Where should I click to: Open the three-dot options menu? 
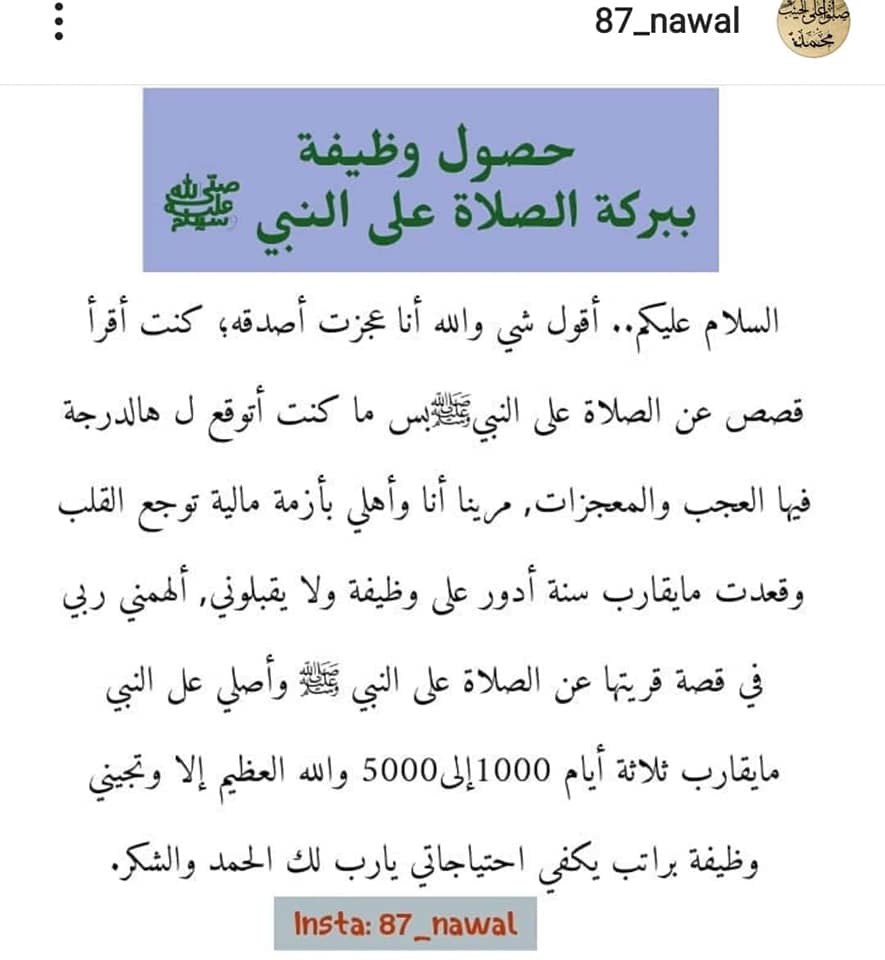(59, 21)
